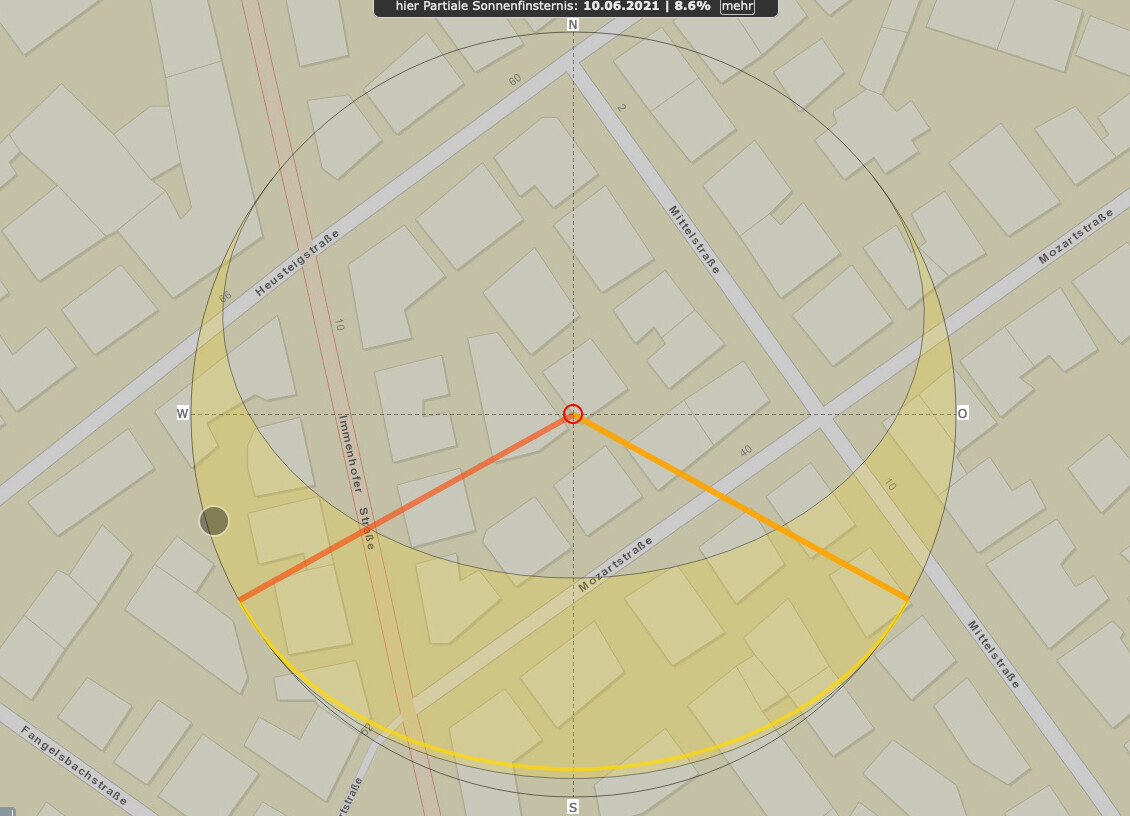Tap the red location marker at map center
The width and height of the screenshot is (1130, 816).
point(573,413)
